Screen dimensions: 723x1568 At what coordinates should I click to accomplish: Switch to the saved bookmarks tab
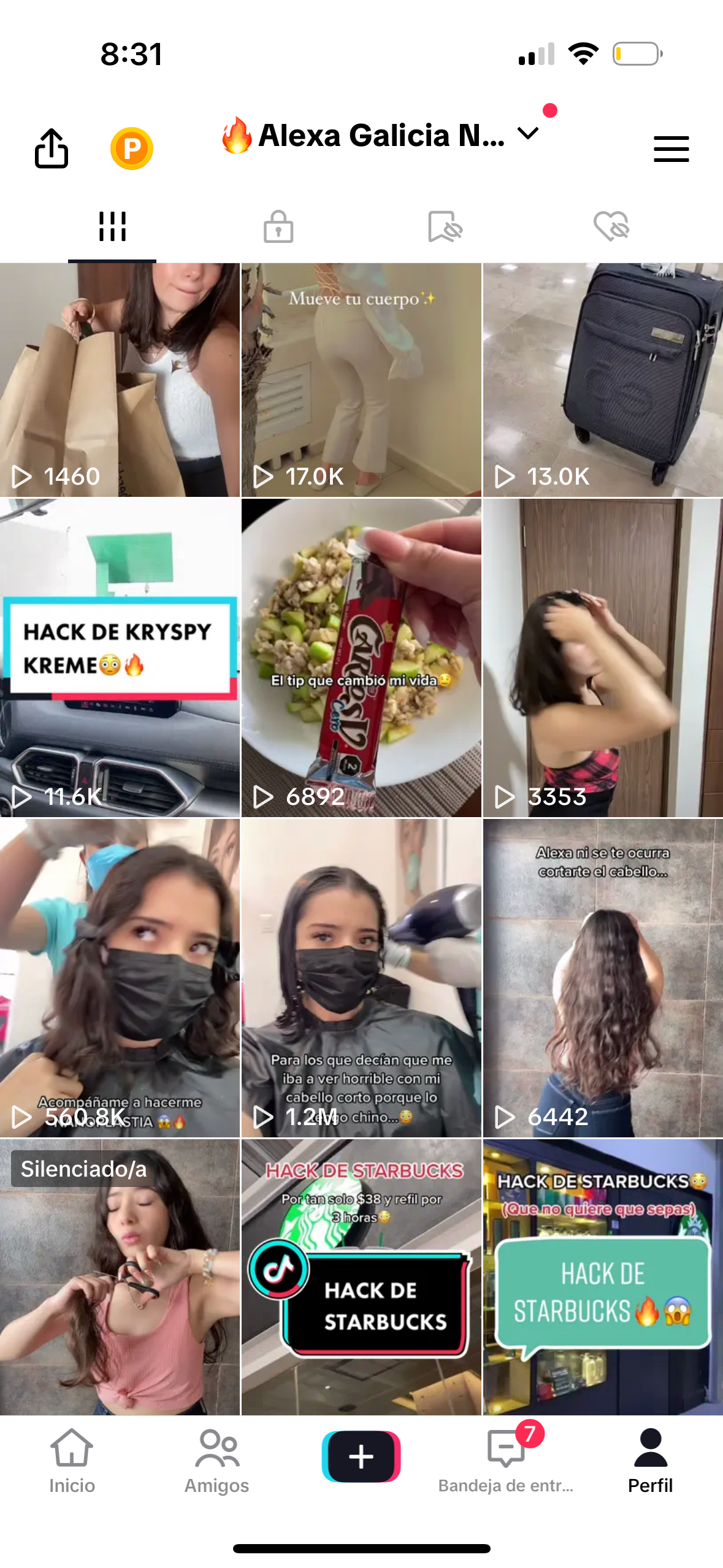[x=445, y=226]
